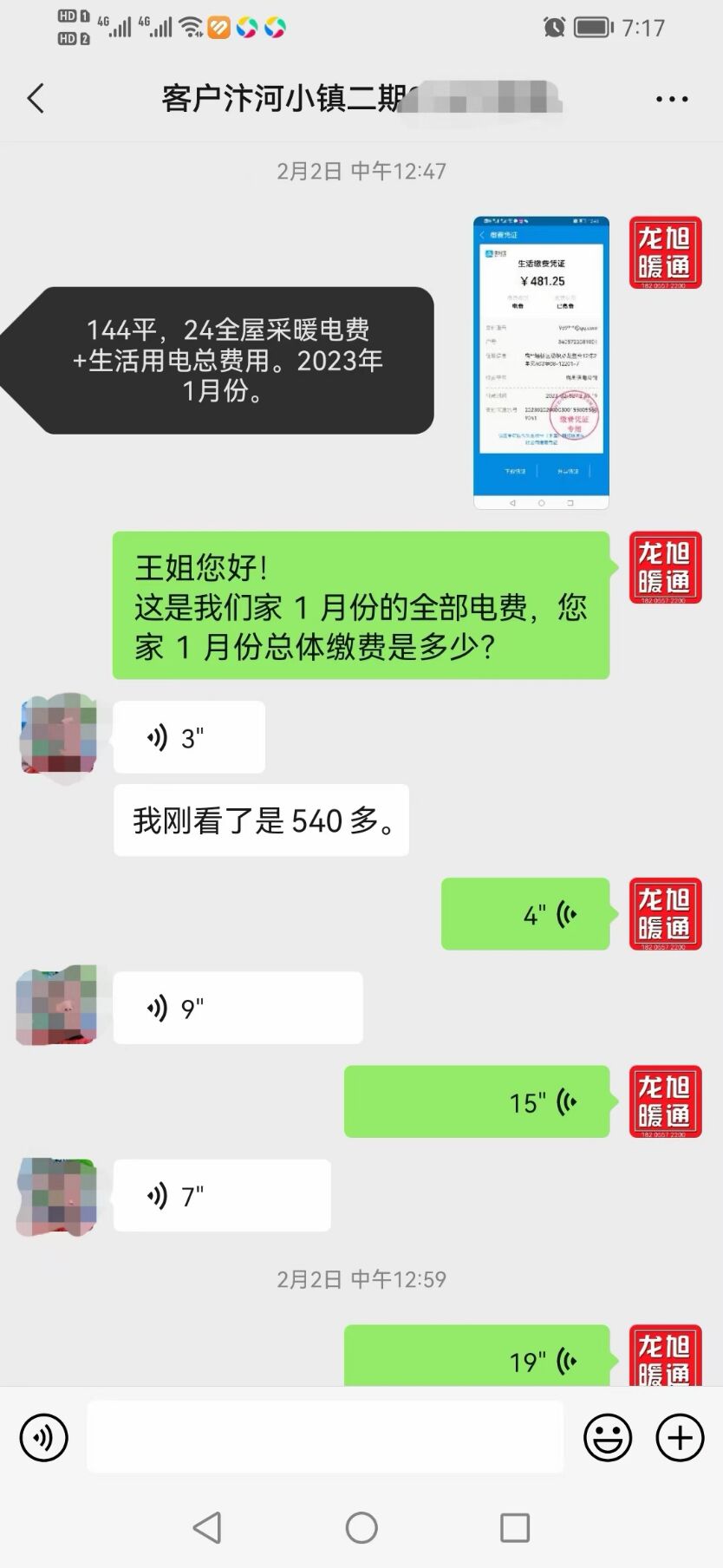
Task: Tap the system home button
Action: point(361,1527)
